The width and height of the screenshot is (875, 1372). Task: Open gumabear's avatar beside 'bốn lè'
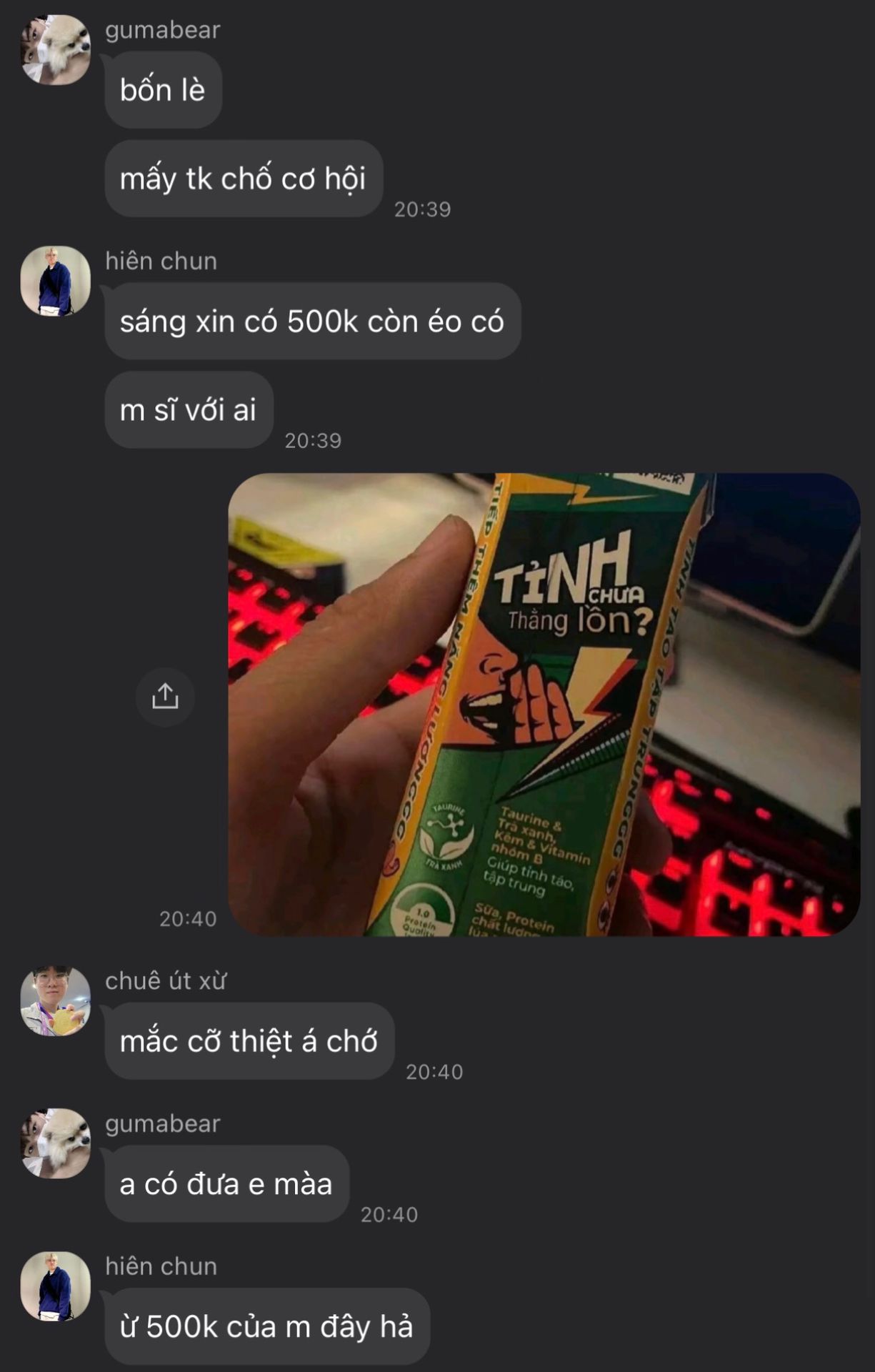[x=56, y=50]
